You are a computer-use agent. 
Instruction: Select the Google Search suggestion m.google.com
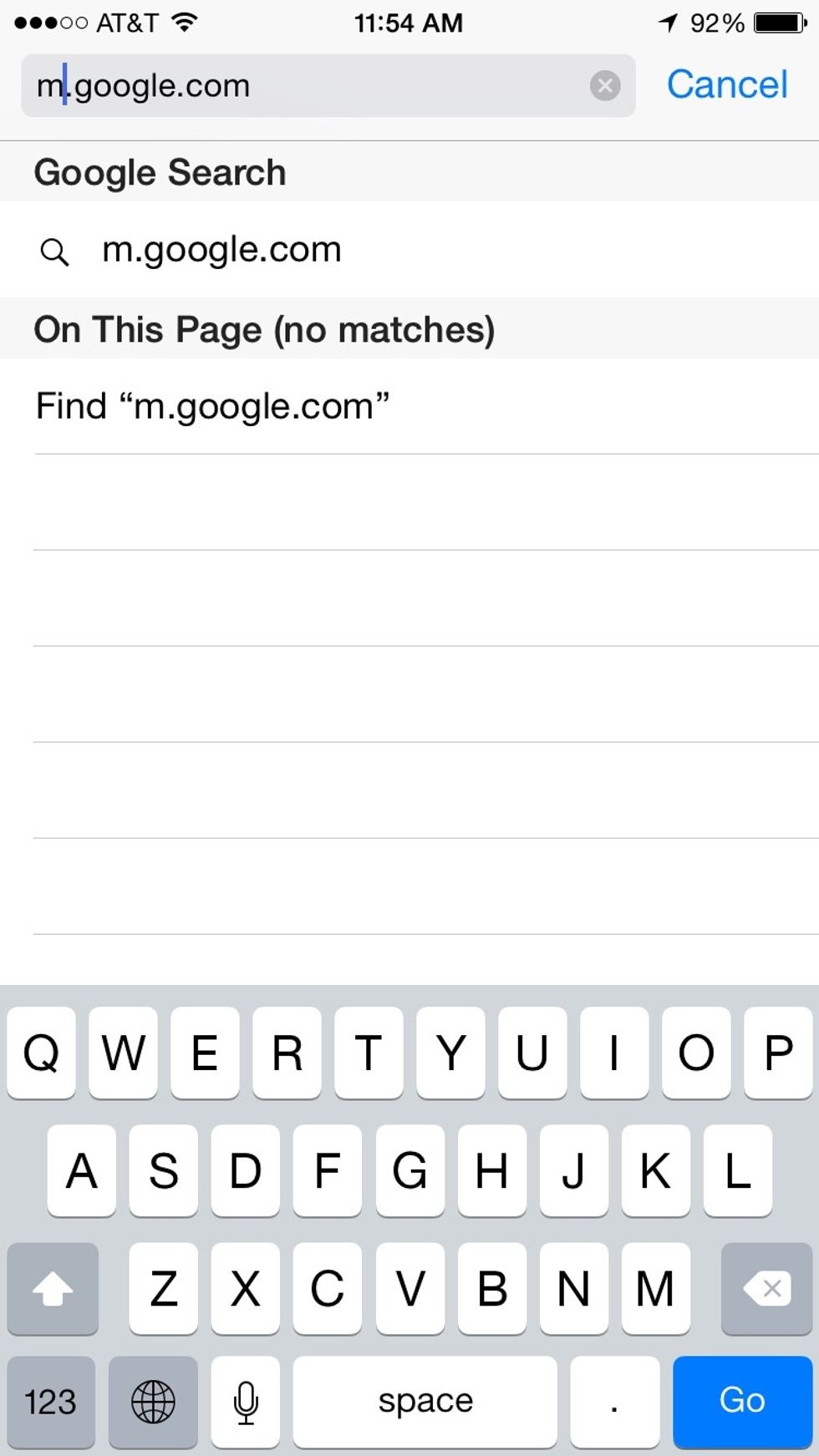click(x=221, y=250)
